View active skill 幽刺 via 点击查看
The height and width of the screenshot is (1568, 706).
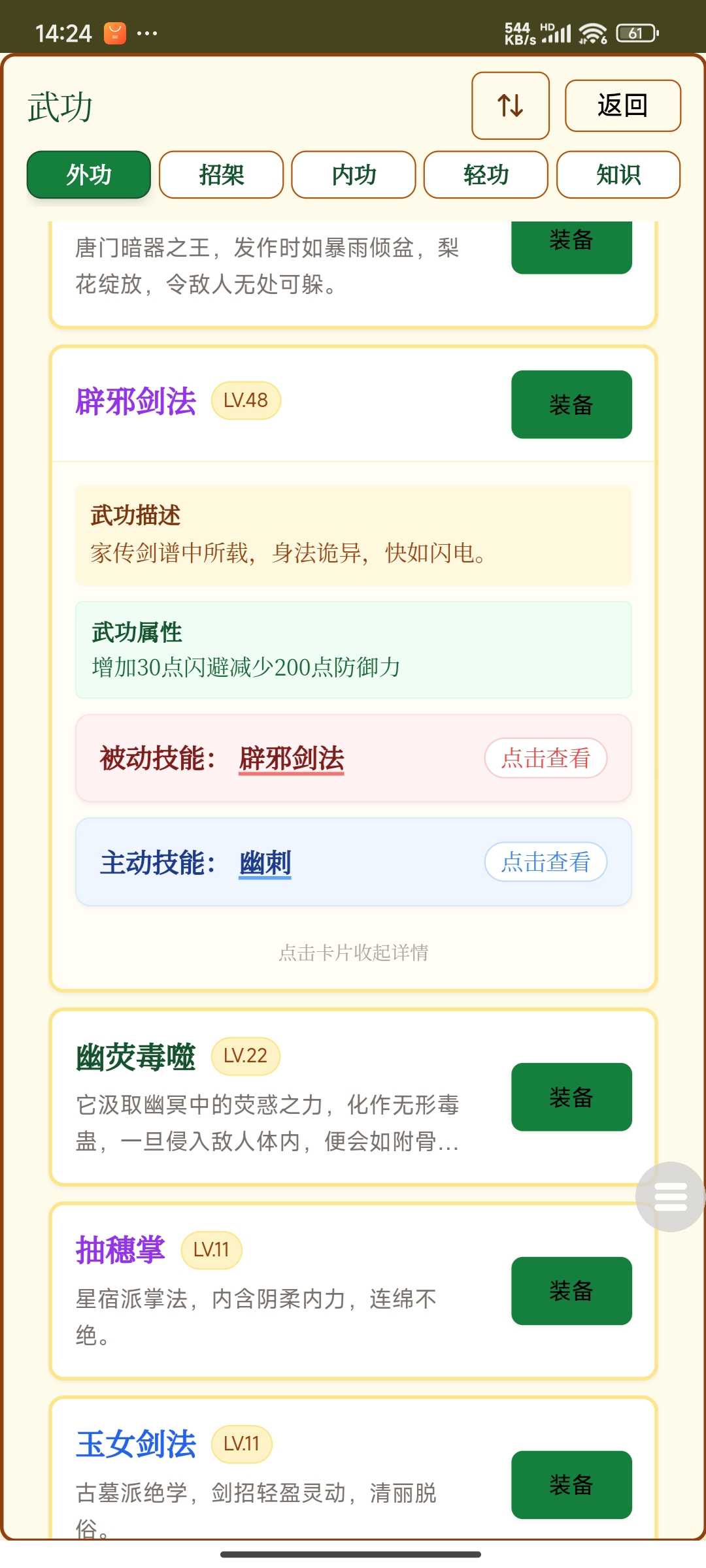click(545, 862)
